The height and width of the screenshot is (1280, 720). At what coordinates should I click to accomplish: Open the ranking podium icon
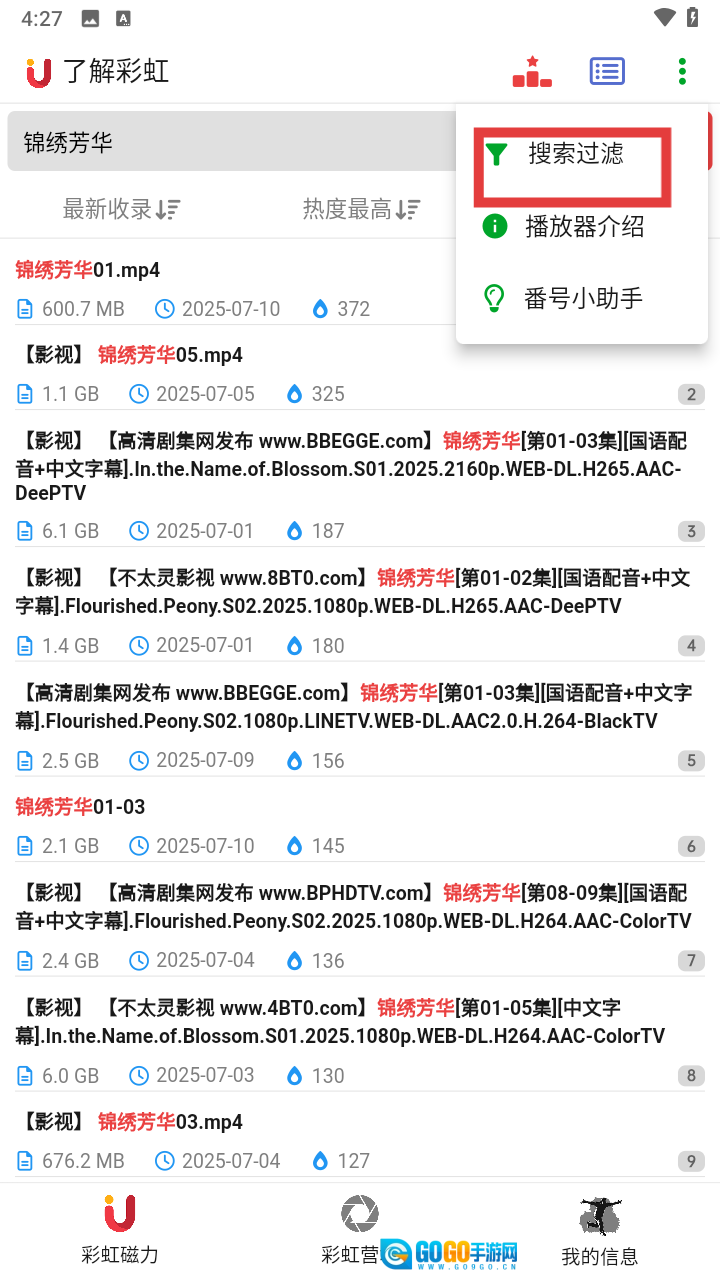532,72
